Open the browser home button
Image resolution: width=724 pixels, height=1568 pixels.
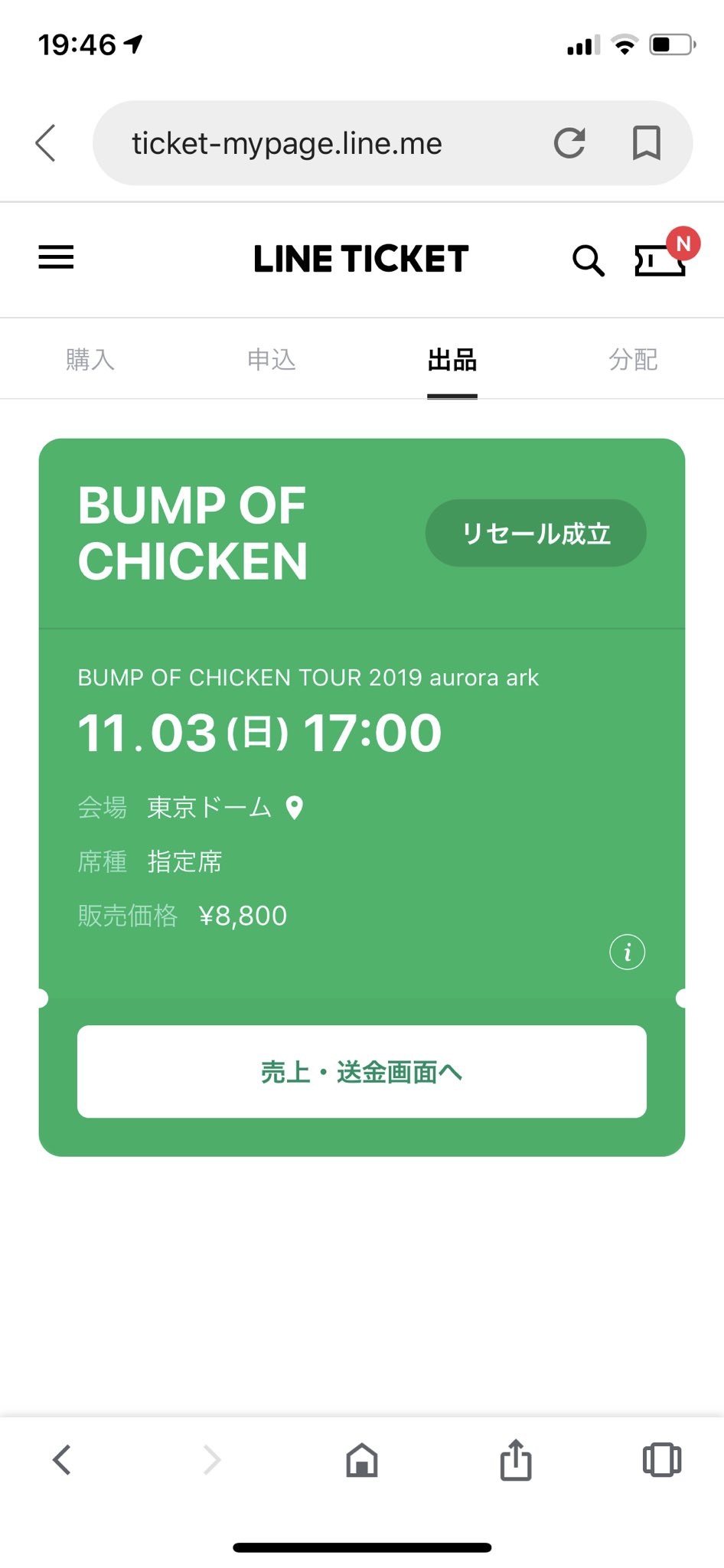click(x=362, y=1460)
